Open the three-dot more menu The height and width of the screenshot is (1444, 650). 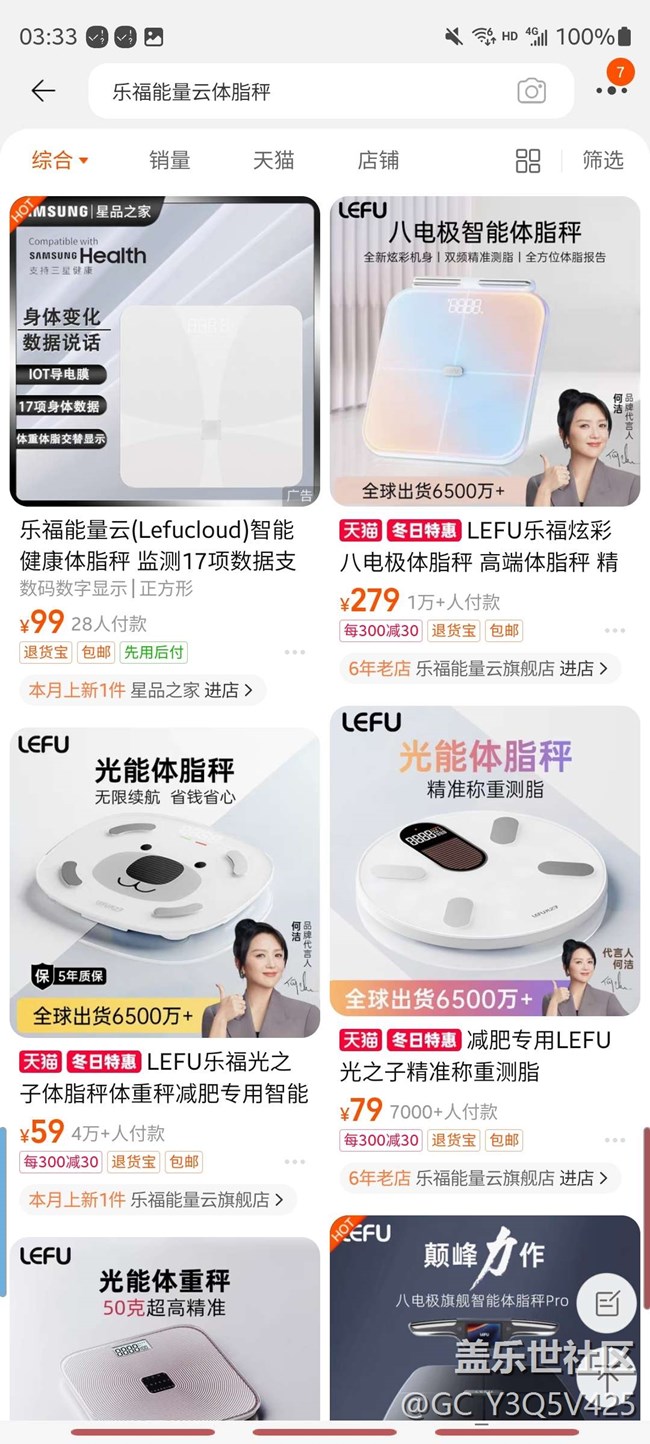[x=611, y=90]
